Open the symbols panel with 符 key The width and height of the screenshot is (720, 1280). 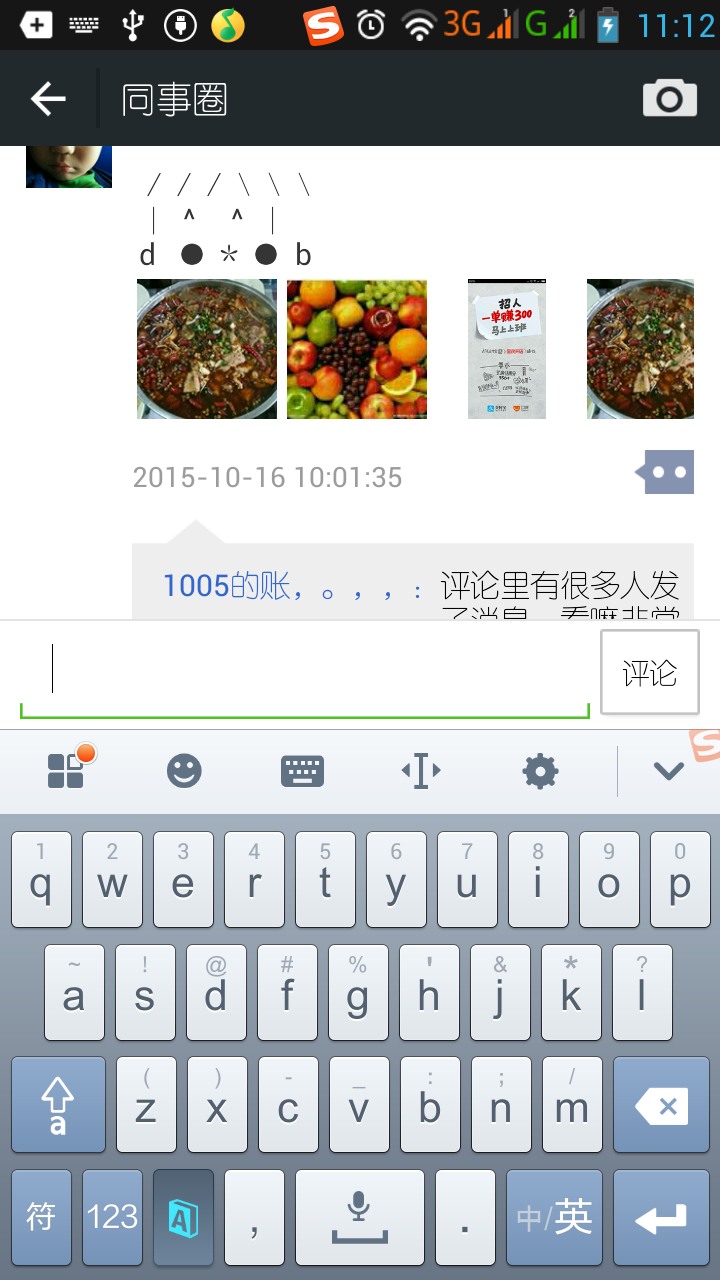[41, 1217]
